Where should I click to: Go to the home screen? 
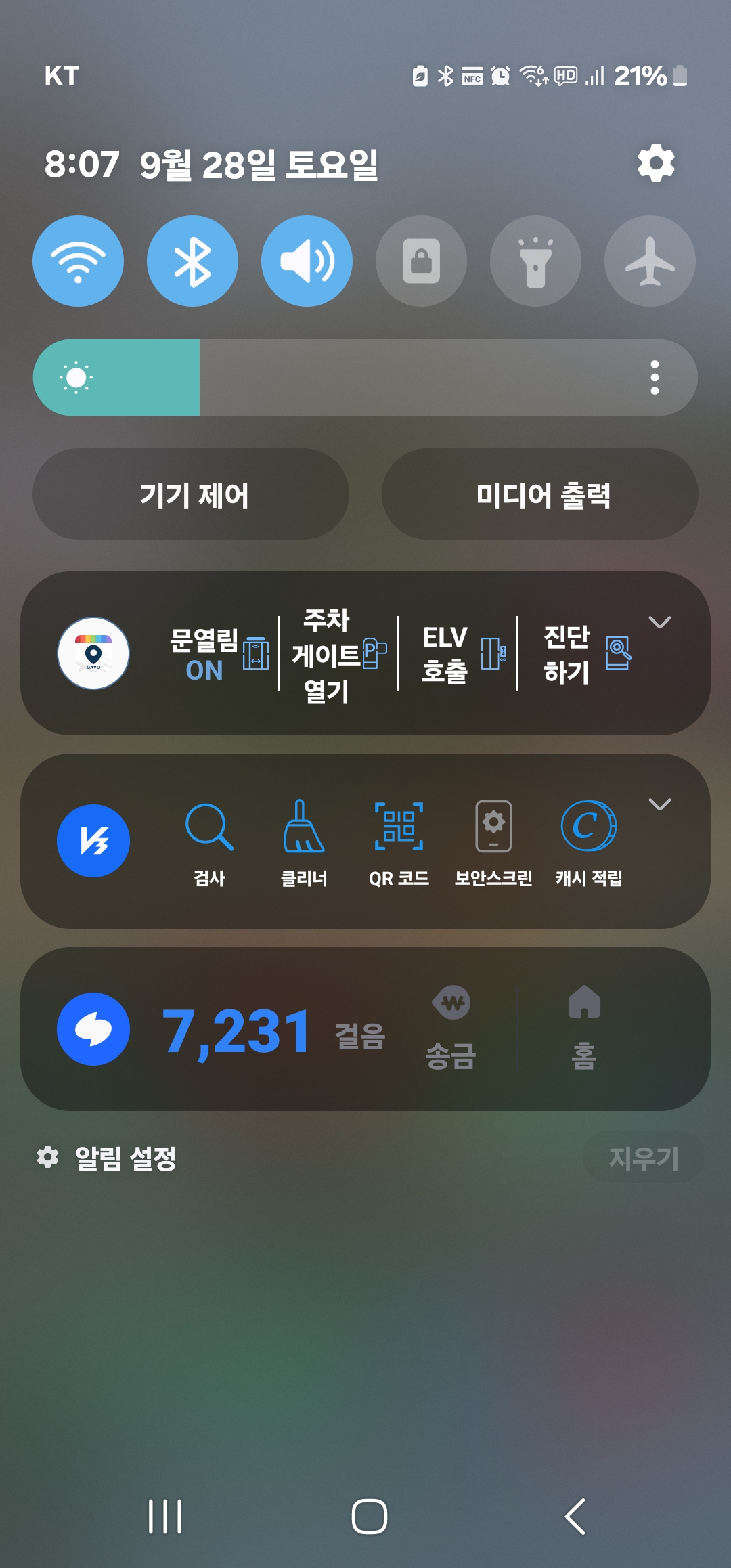tap(370, 1517)
